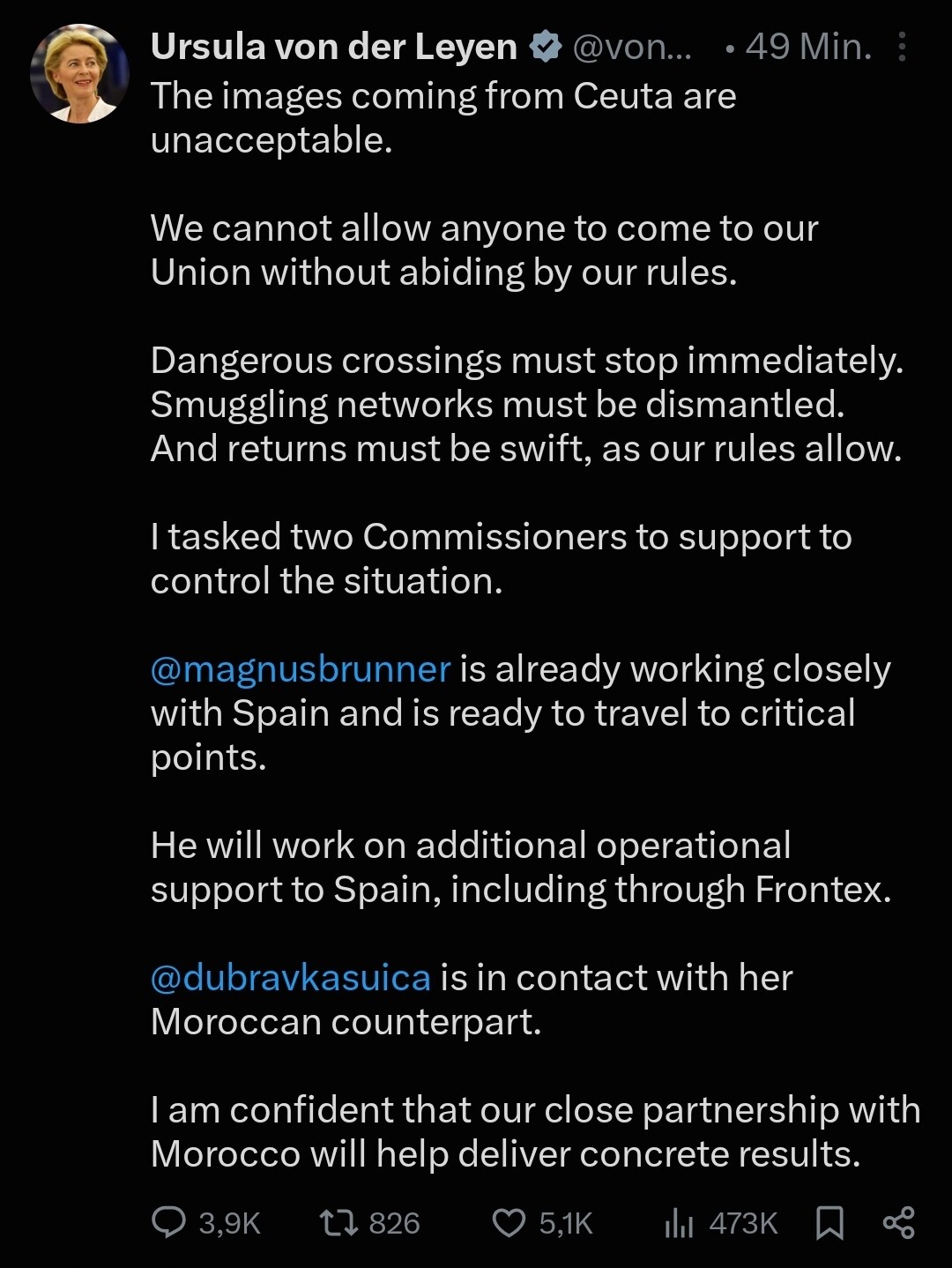Open the @dubravkasuica mention
Viewport: 952px width, 1268px height.
[291, 978]
